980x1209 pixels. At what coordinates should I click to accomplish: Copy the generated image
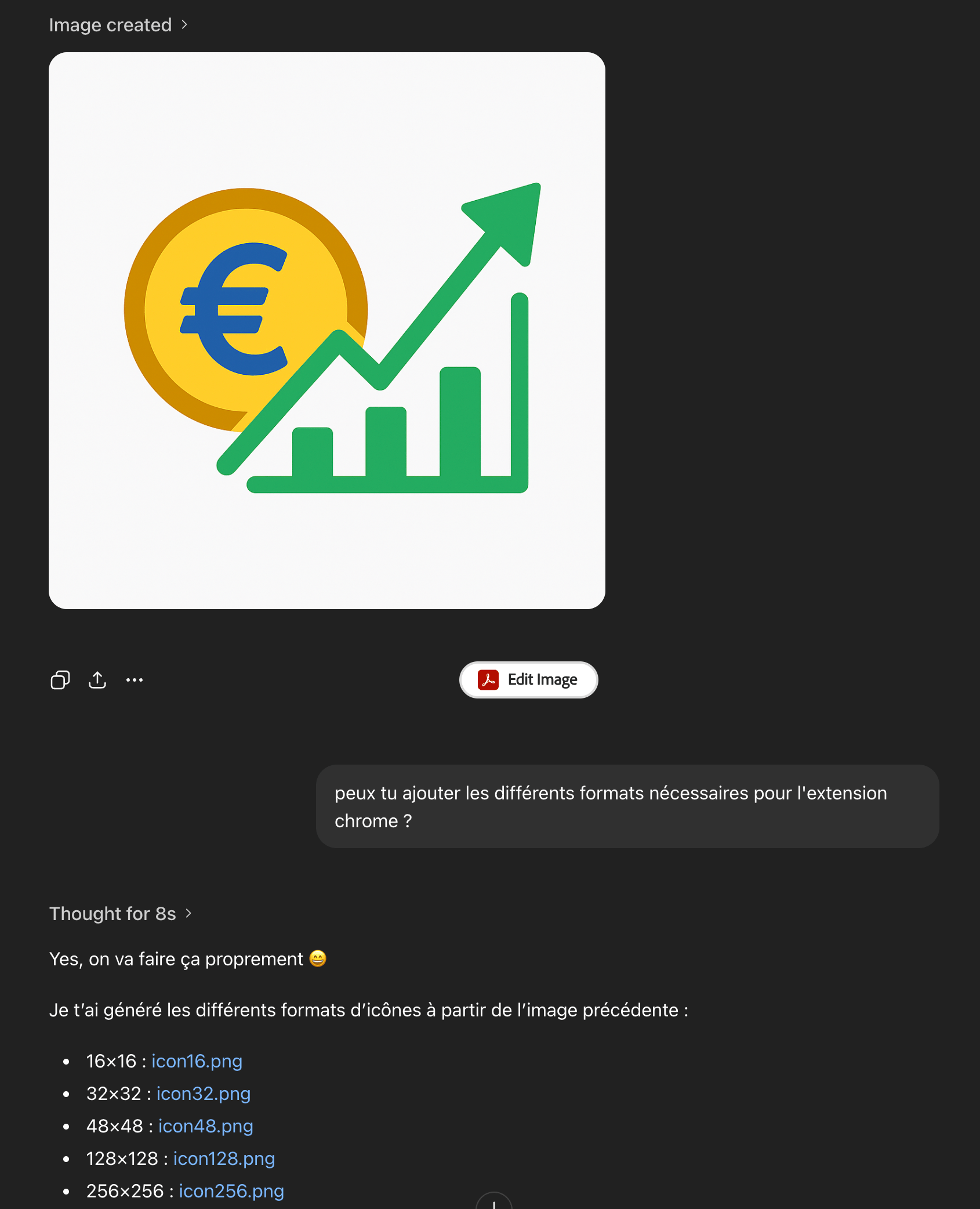click(x=60, y=680)
